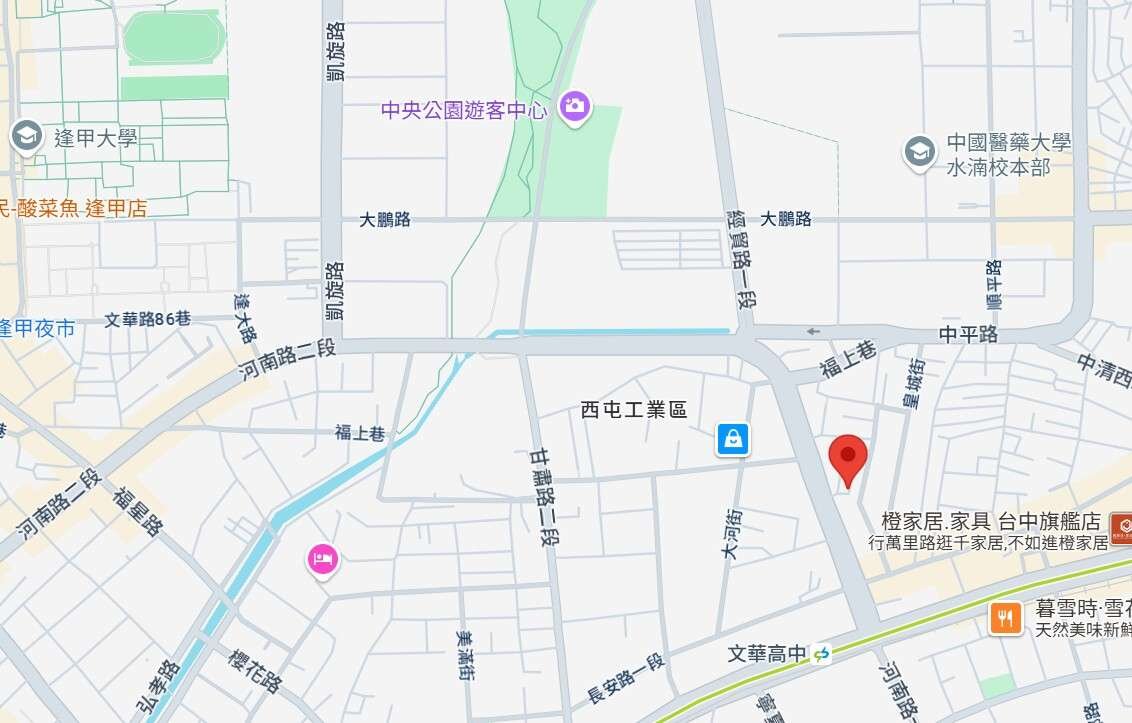The width and height of the screenshot is (1132, 723).
Task: Select the 文華高中 transit station marker
Action: click(822, 655)
